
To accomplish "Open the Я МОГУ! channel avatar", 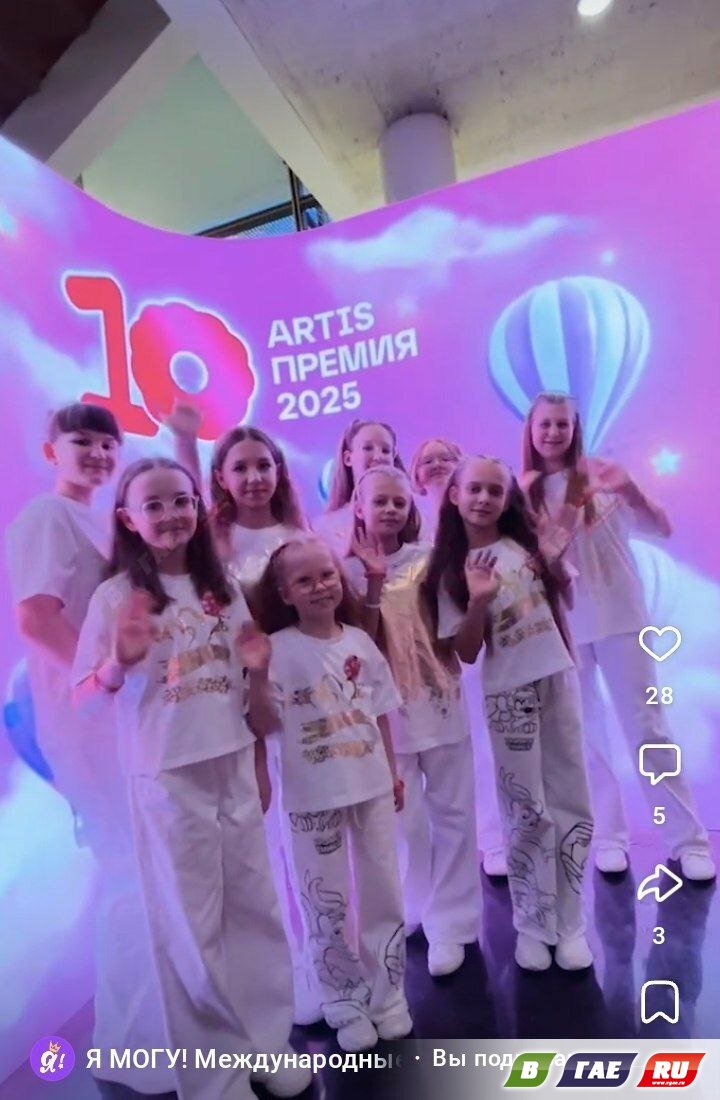I will (52, 1059).
